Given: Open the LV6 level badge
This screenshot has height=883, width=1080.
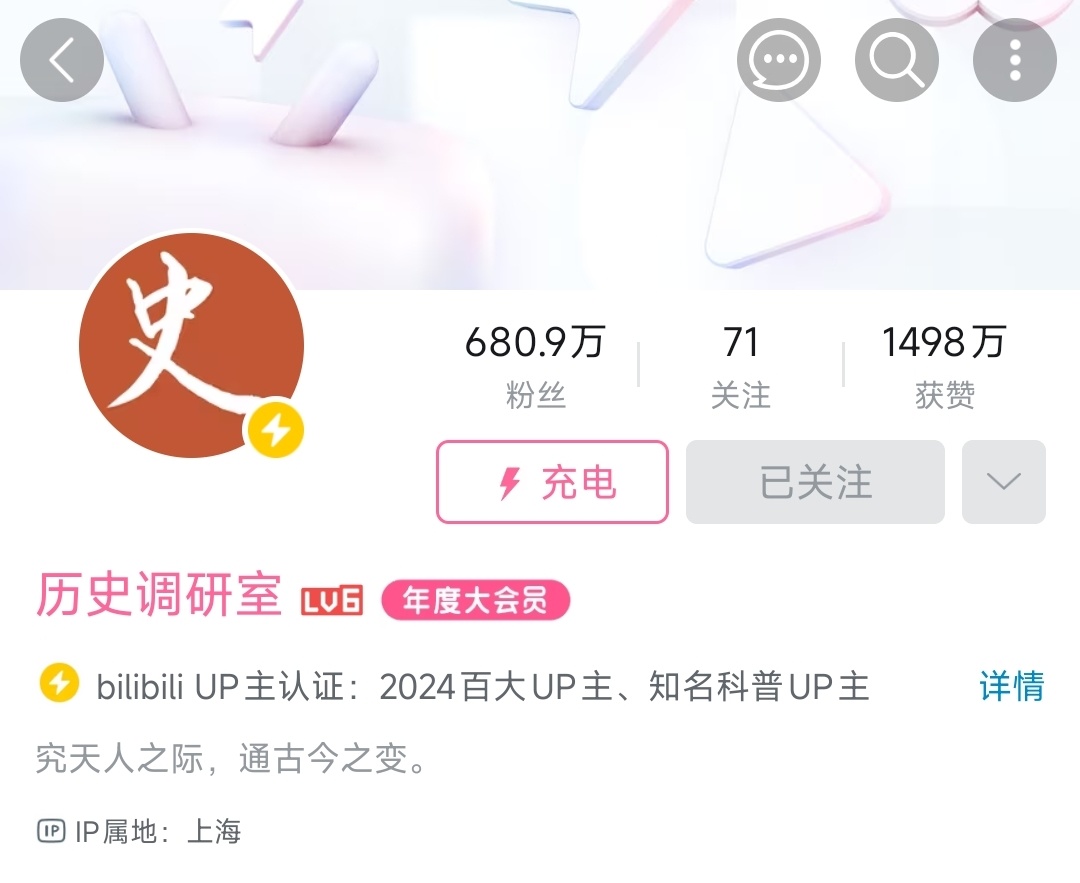Looking at the screenshot, I should tap(332, 601).
